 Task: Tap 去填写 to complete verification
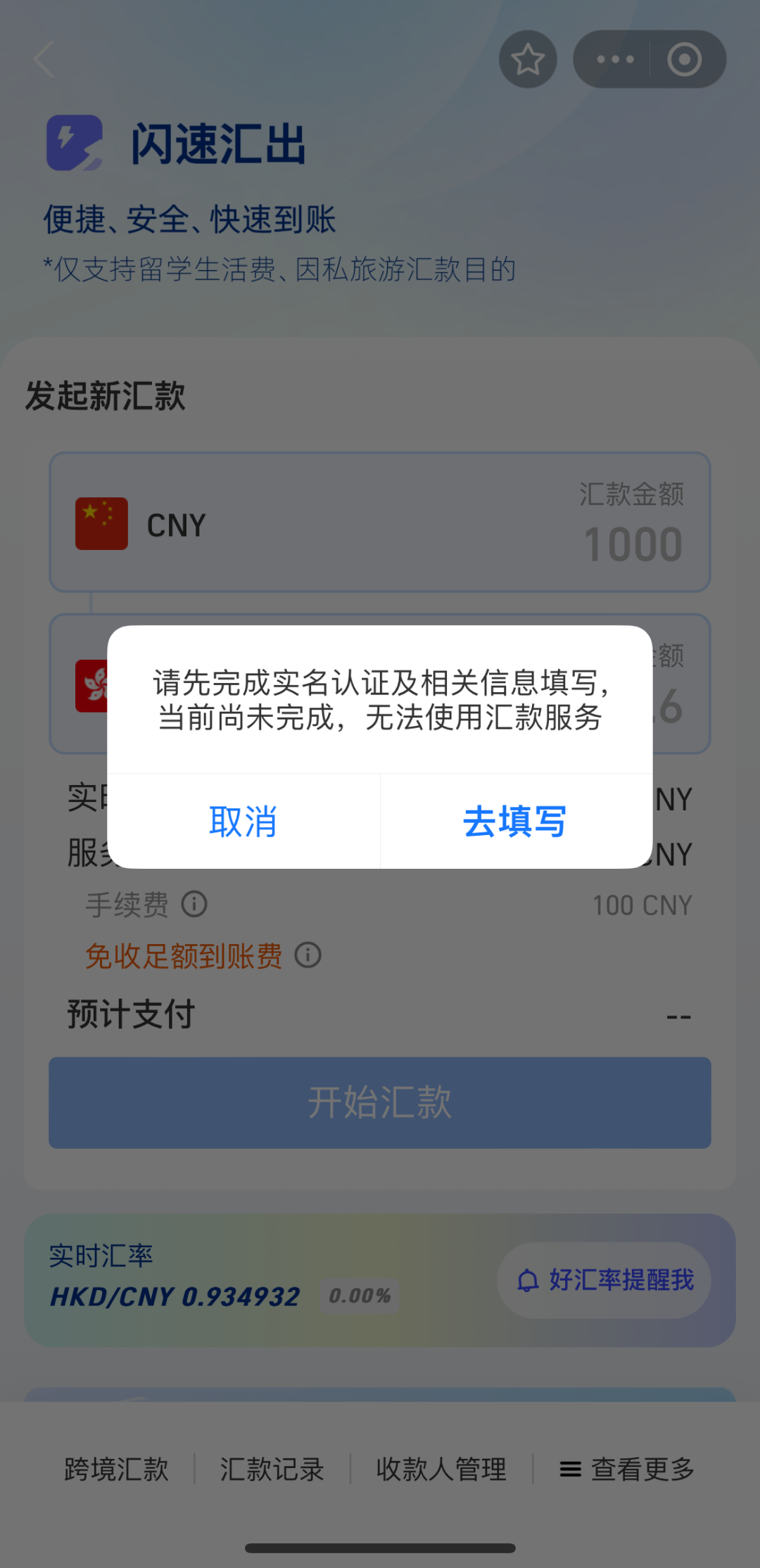pyautogui.click(x=515, y=821)
